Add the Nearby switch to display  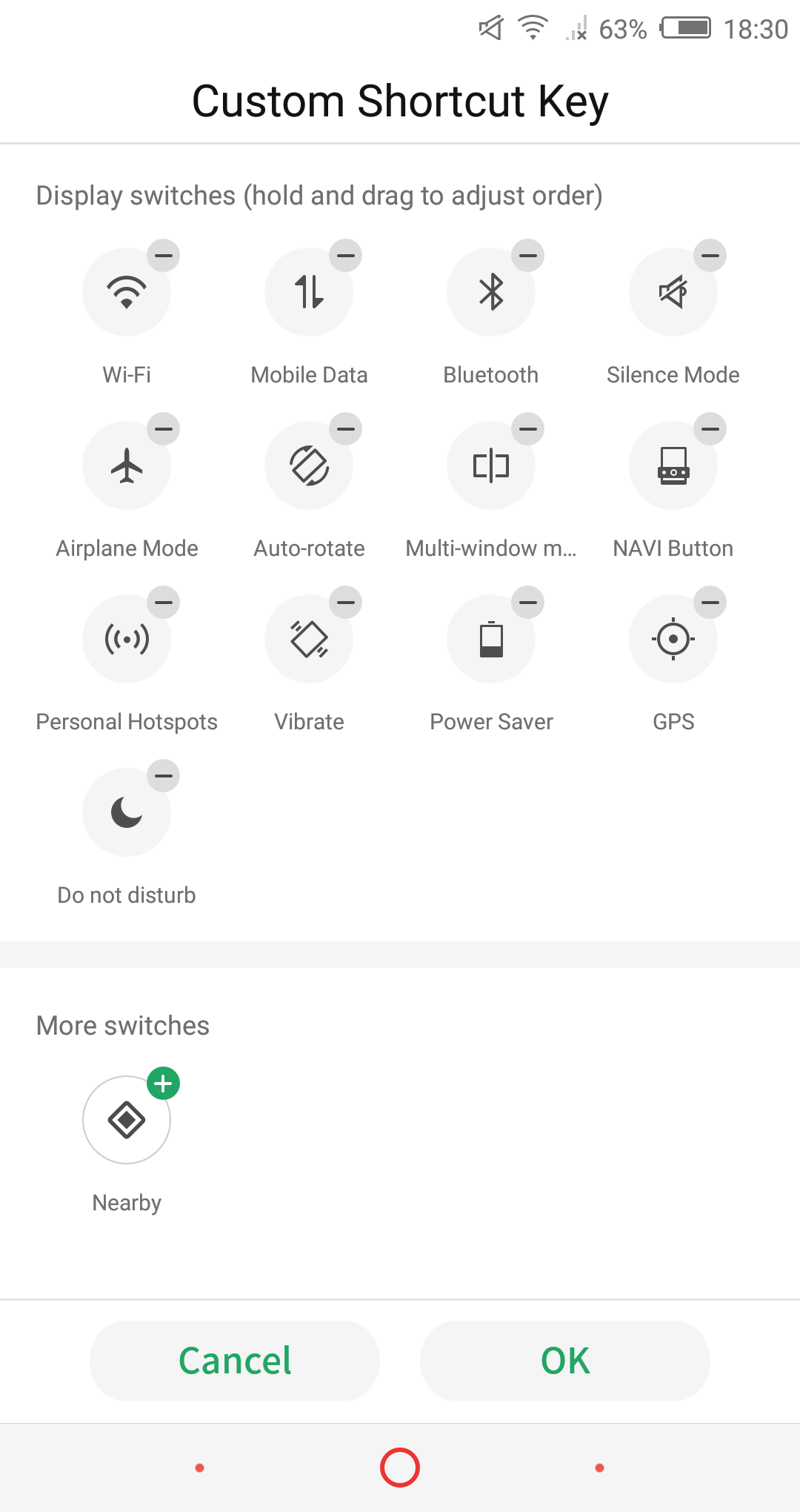[164, 1084]
